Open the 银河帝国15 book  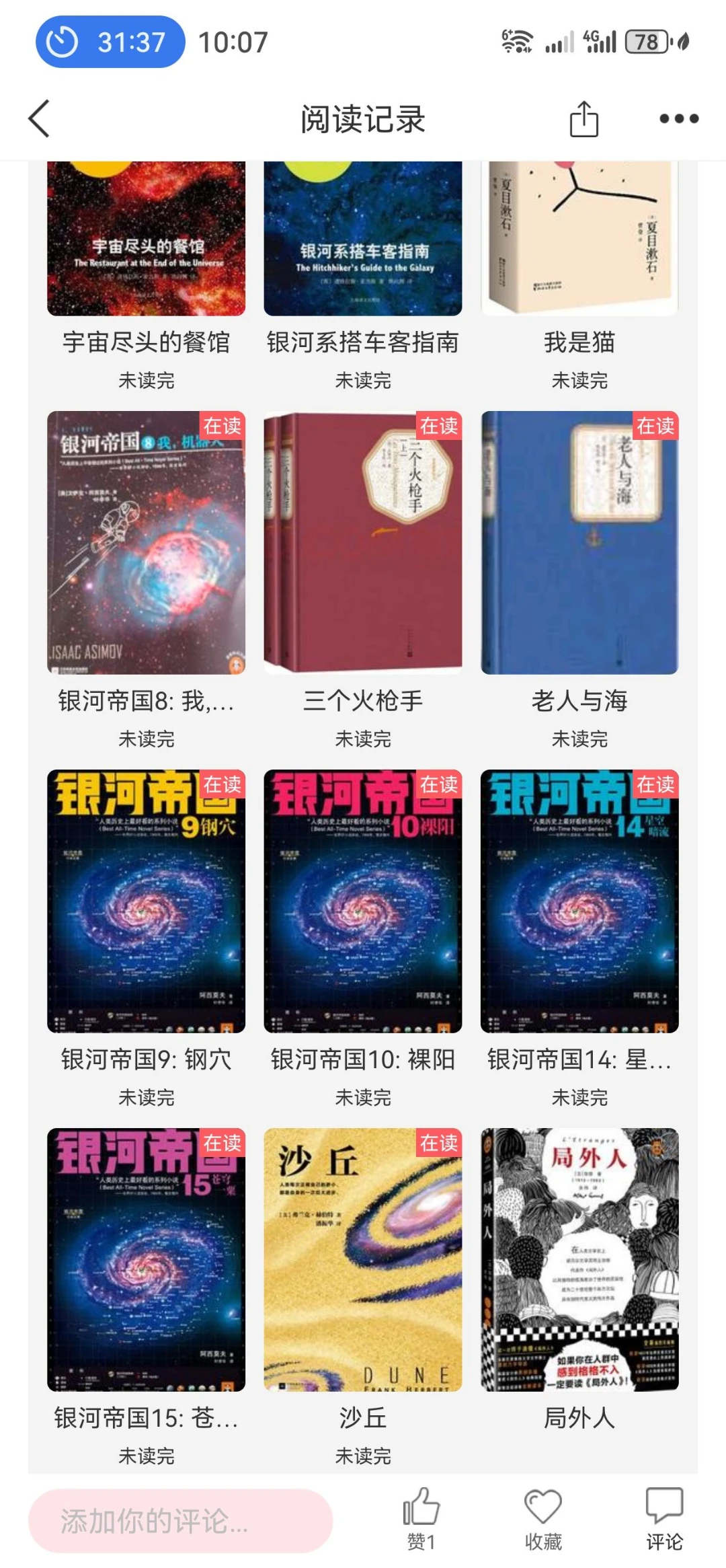click(x=146, y=1259)
